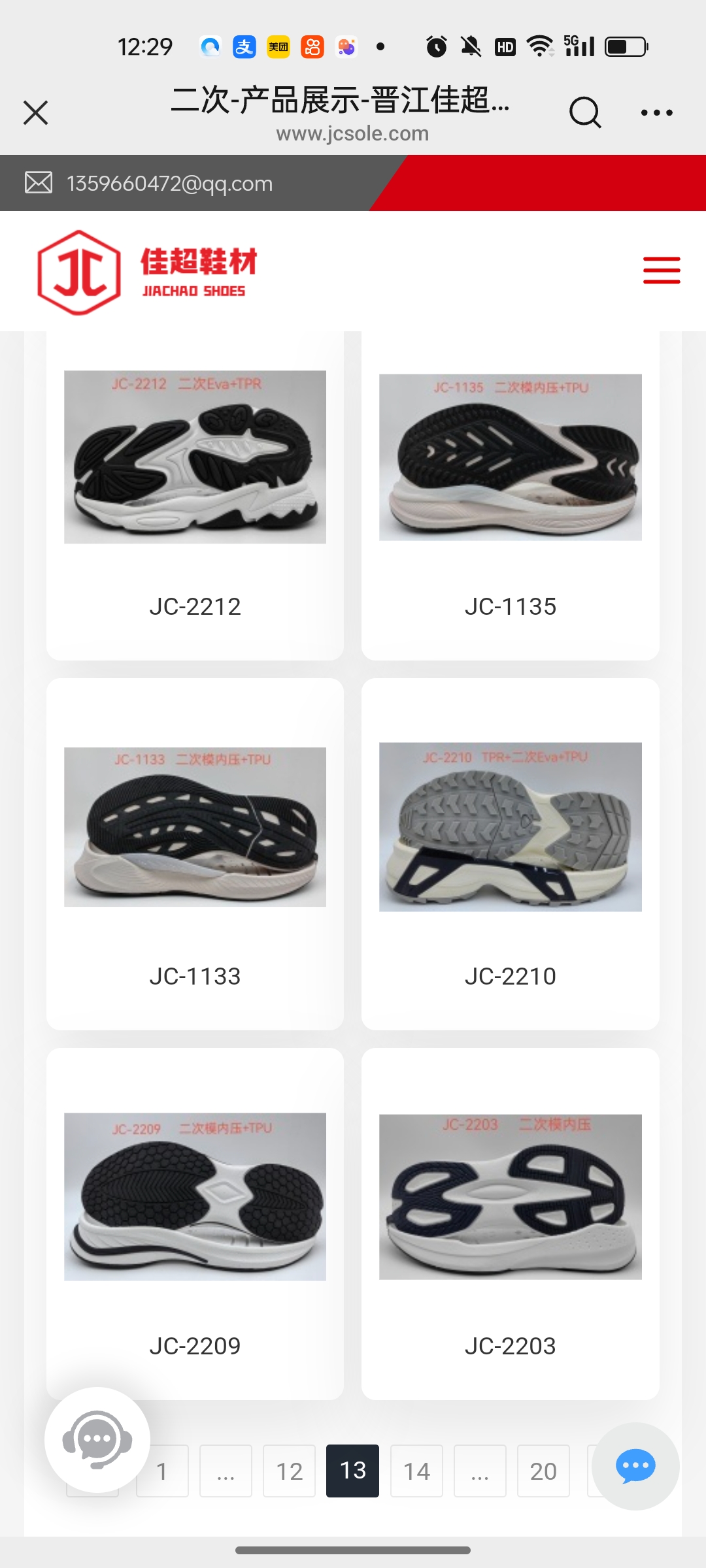Go to page 14 of products
Viewport: 706px width, 1568px height.
[416, 1471]
